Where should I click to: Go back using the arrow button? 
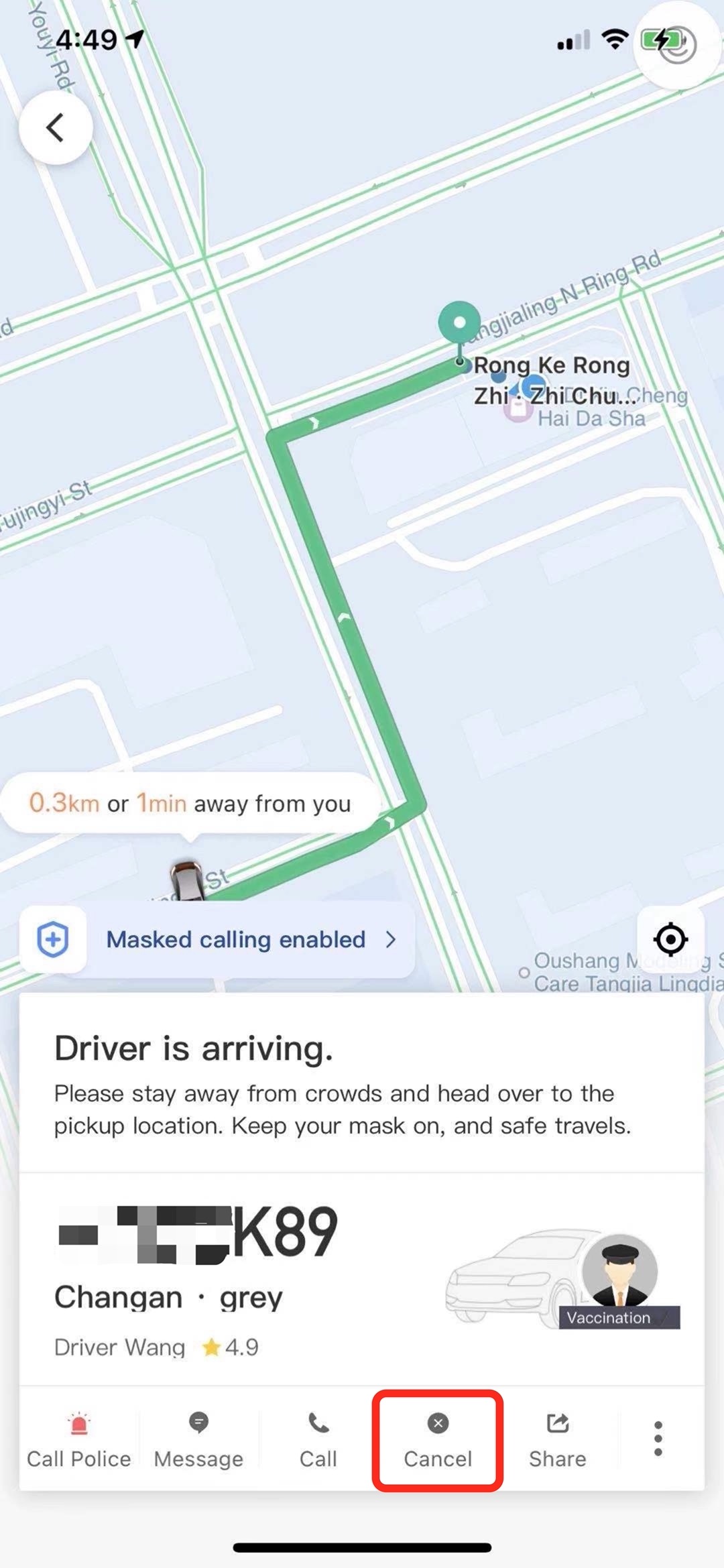tap(56, 127)
